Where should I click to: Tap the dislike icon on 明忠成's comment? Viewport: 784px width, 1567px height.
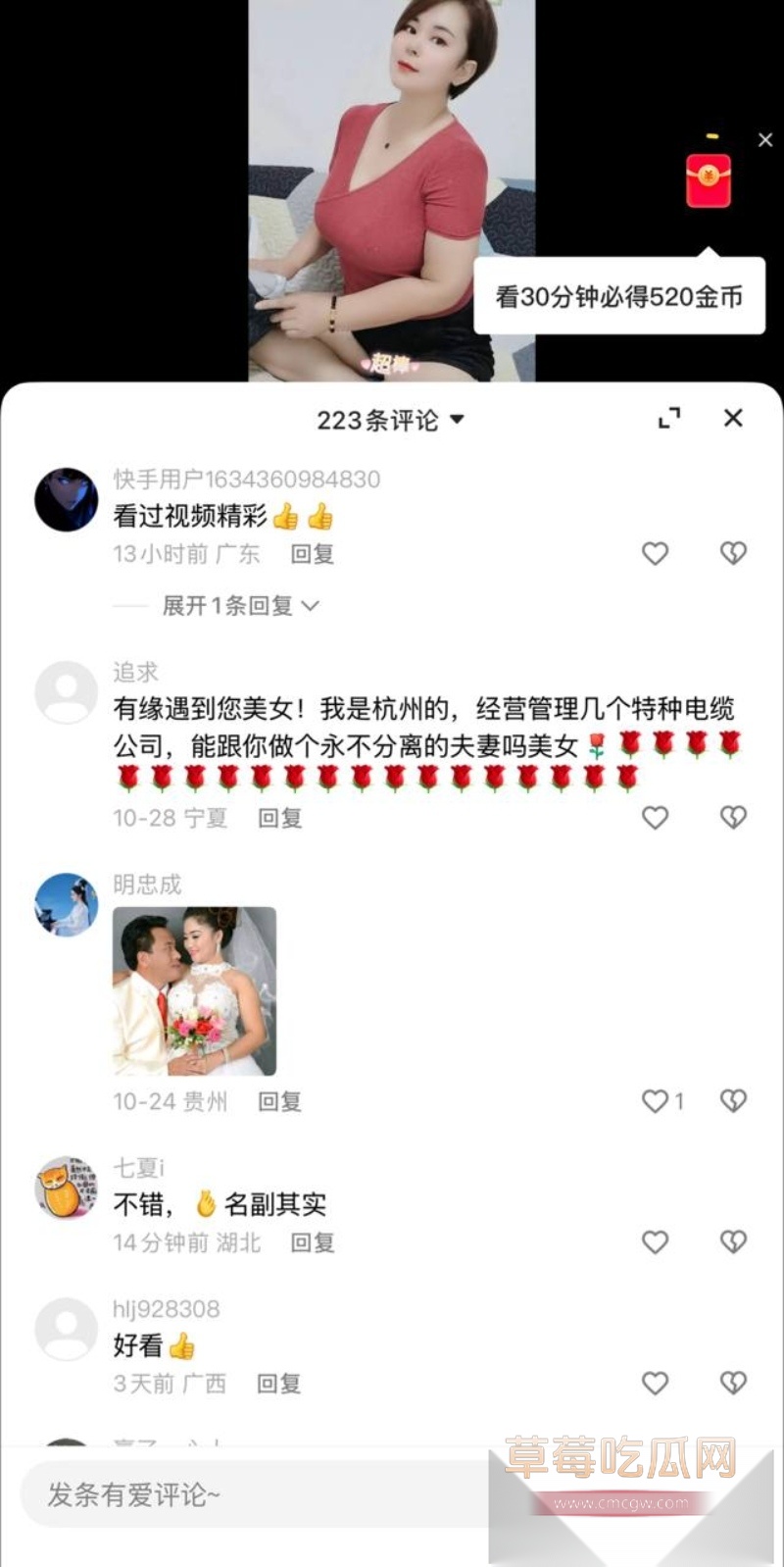[733, 1100]
